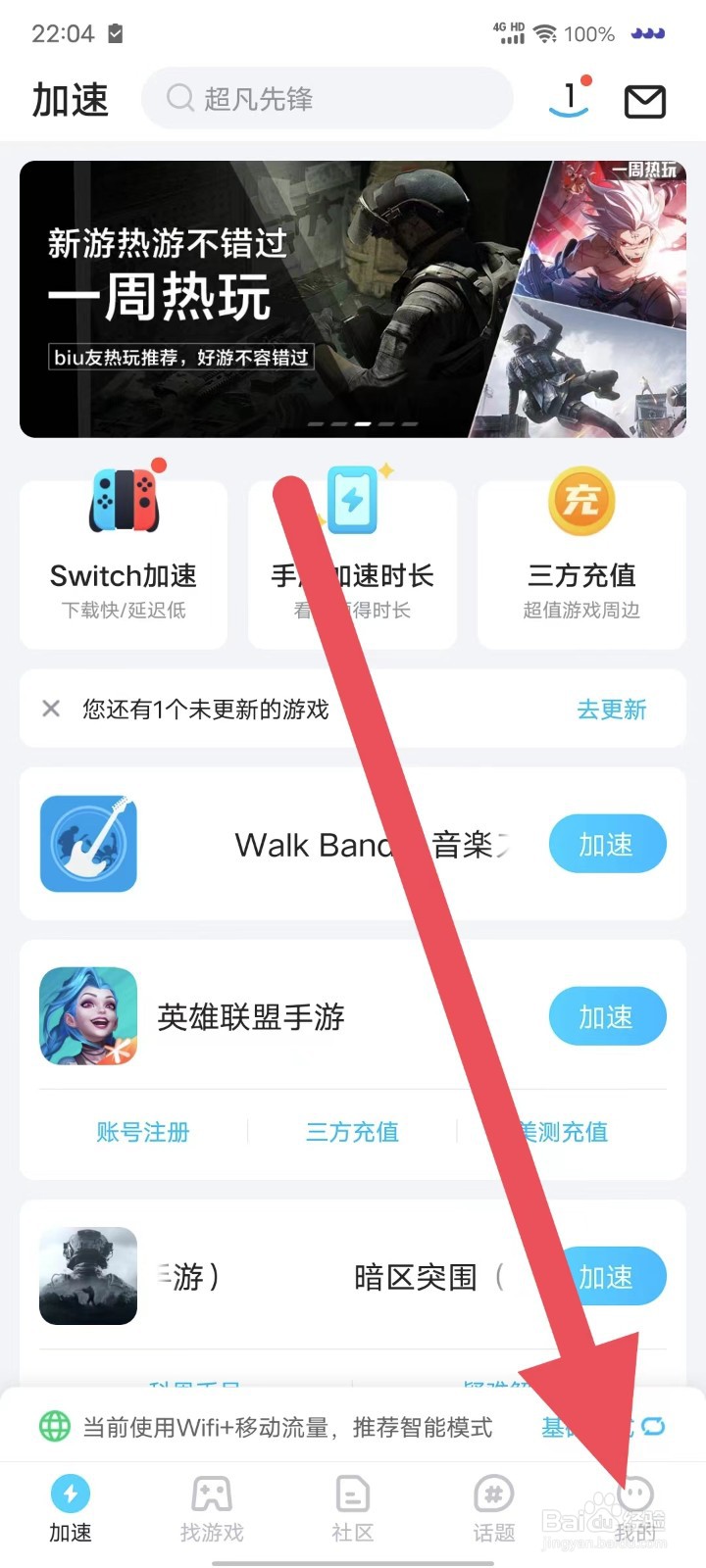
Task: Tap the 手机加速时长 lightning icon
Action: [351, 501]
